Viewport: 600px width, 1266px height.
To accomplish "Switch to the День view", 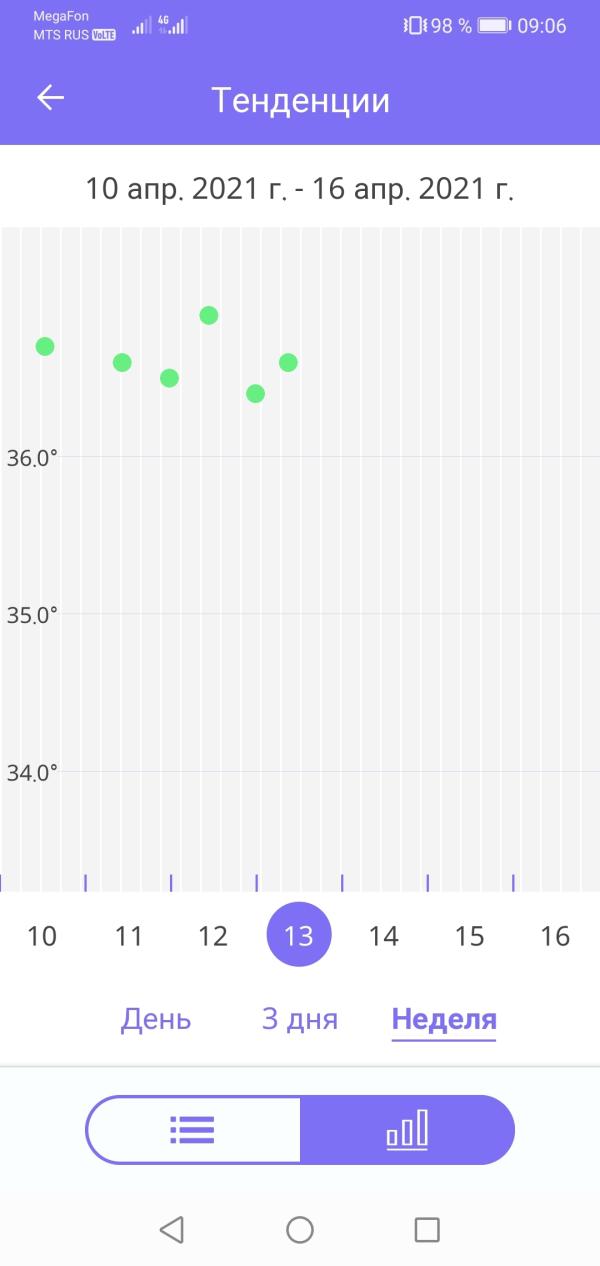I will [x=156, y=1019].
